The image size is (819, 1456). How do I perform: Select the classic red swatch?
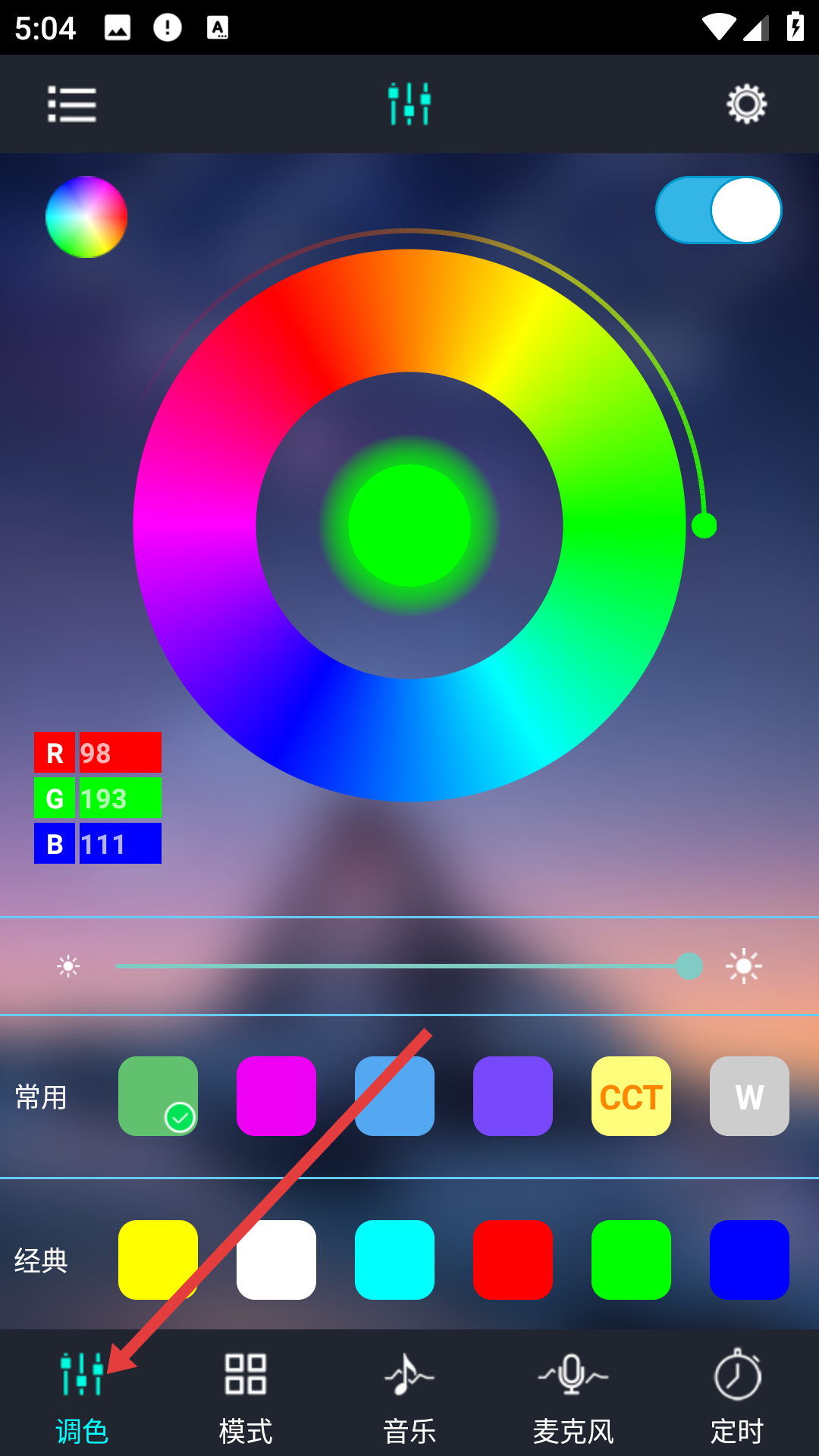513,1260
